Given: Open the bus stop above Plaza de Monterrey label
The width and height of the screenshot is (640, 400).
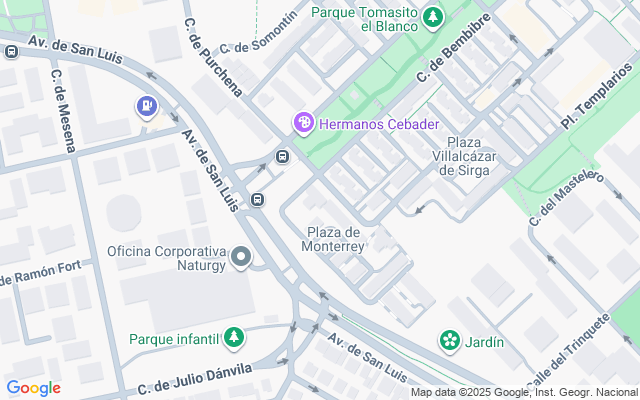Looking at the screenshot, I should pyautogui.click(x=258, y=199).
